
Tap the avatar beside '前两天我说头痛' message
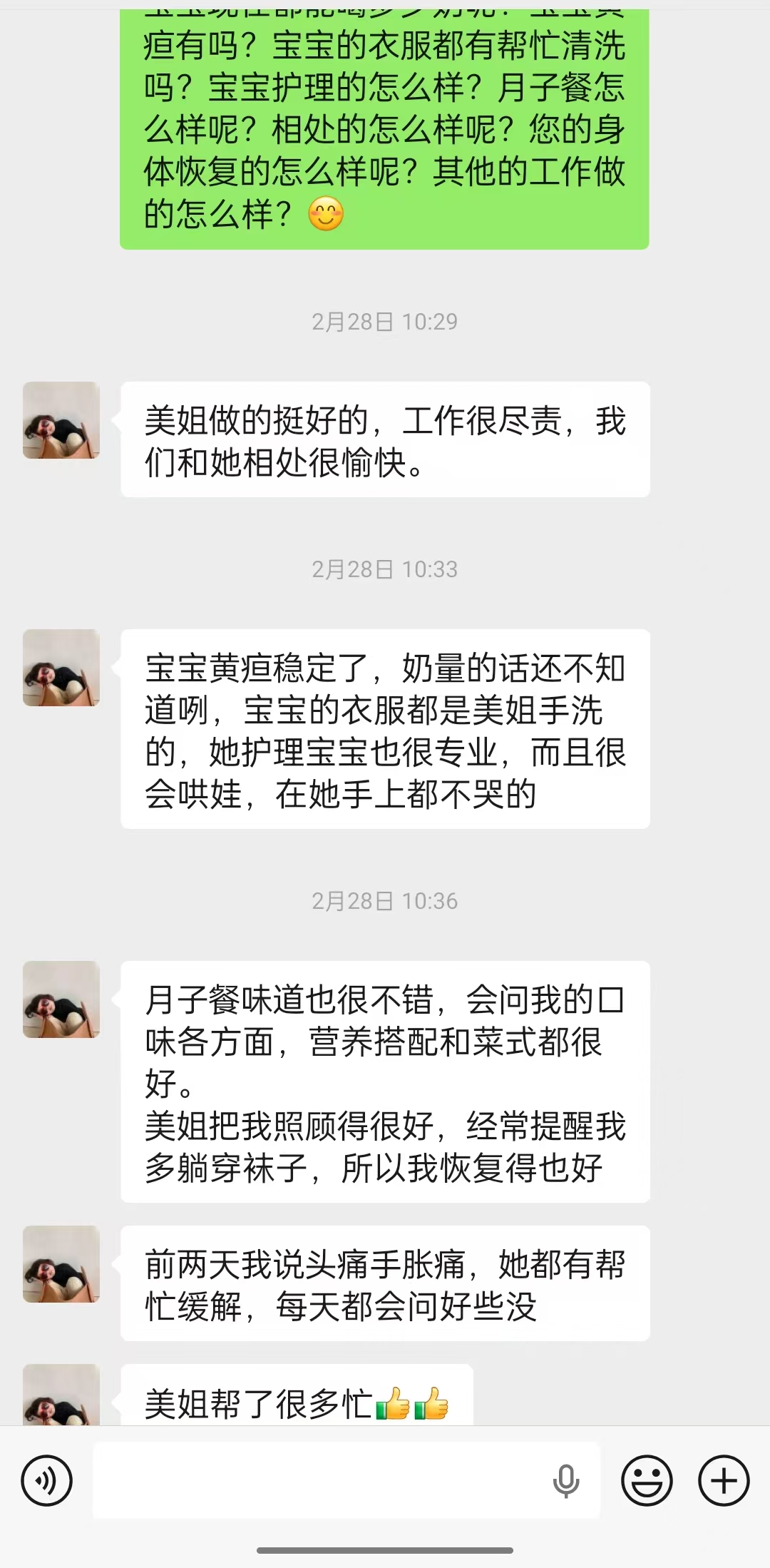pos(61,1264)
